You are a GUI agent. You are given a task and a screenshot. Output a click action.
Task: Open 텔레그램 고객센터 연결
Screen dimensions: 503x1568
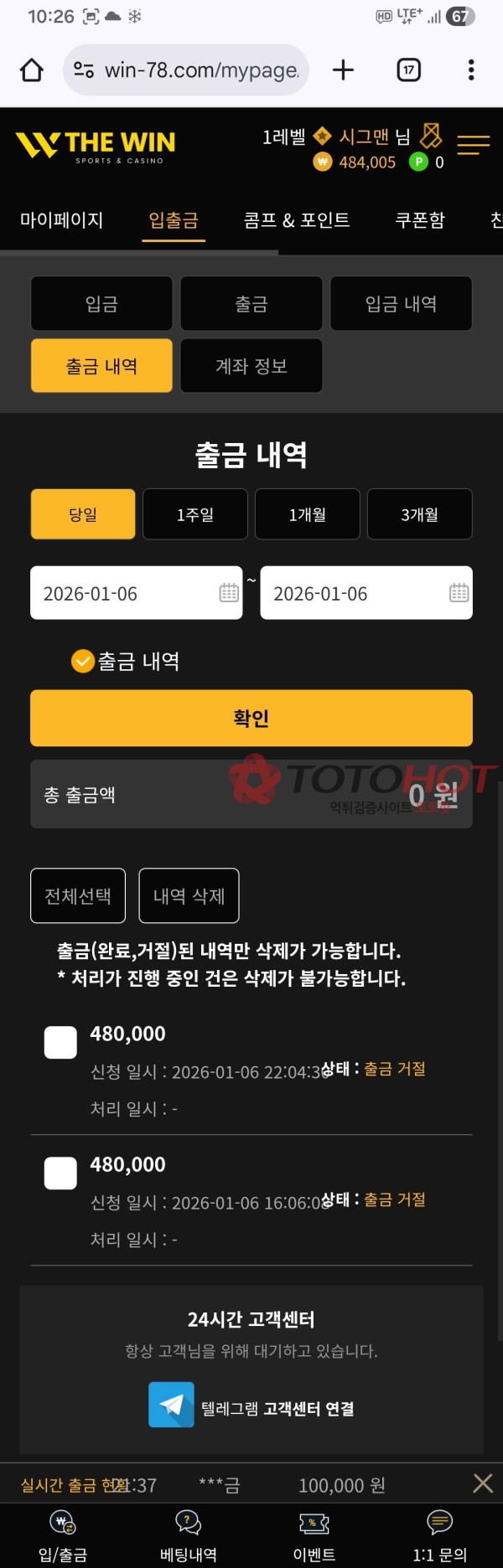(x=251, y=1408)
